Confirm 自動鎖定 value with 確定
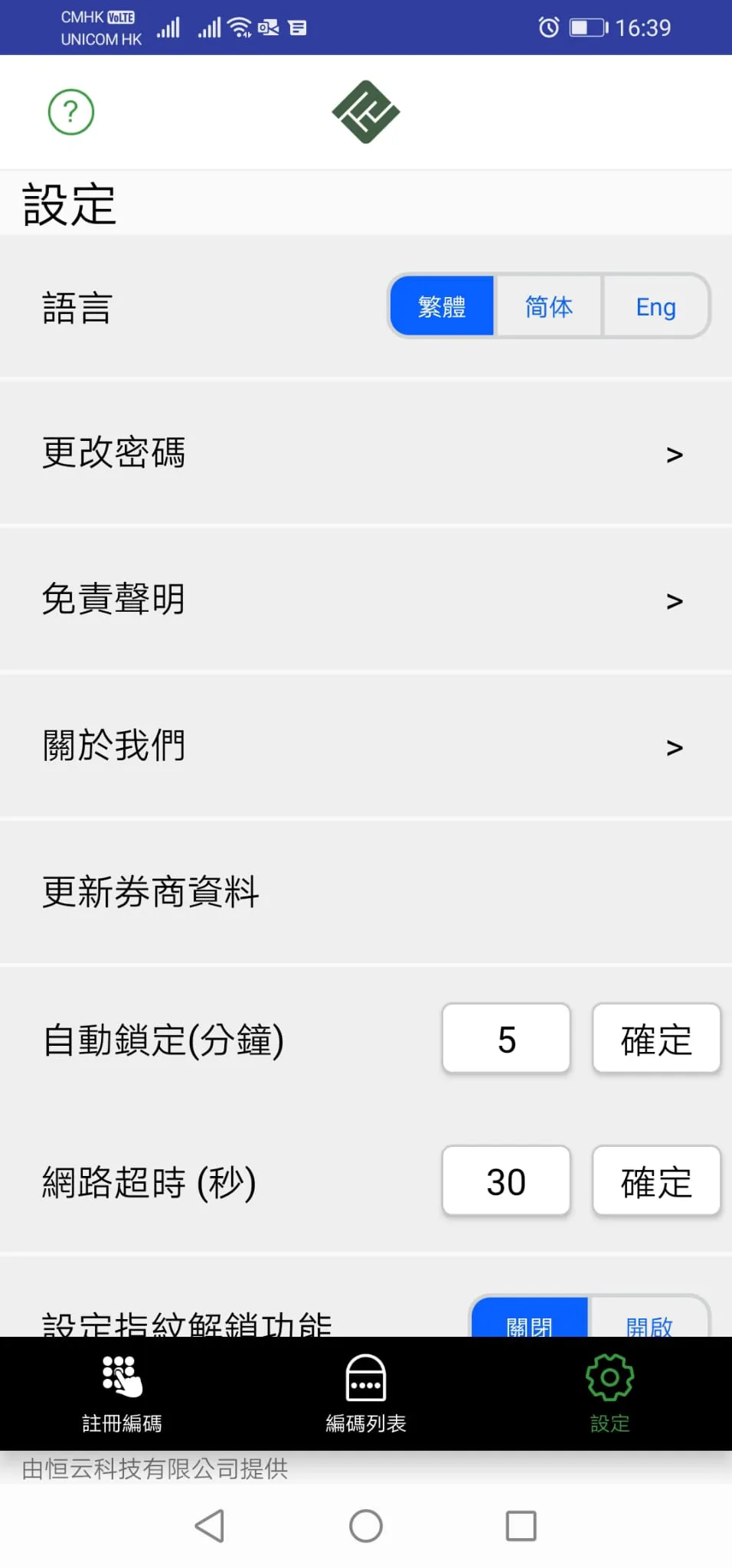 [x=656, y=1039]
